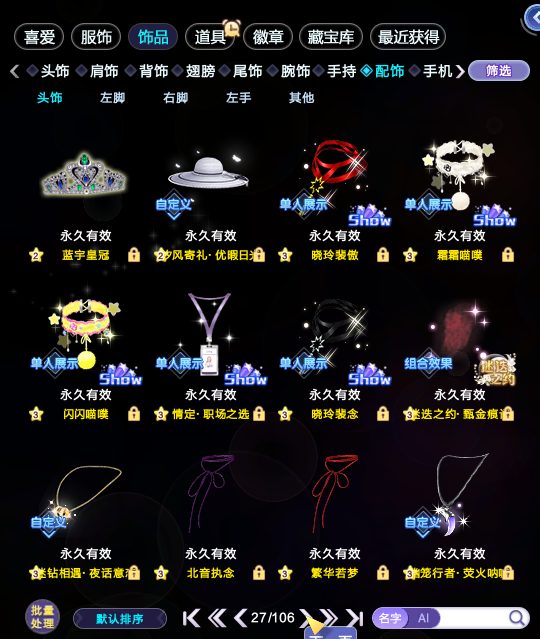Tap the search magnifier icon

[x=517, y=618]
